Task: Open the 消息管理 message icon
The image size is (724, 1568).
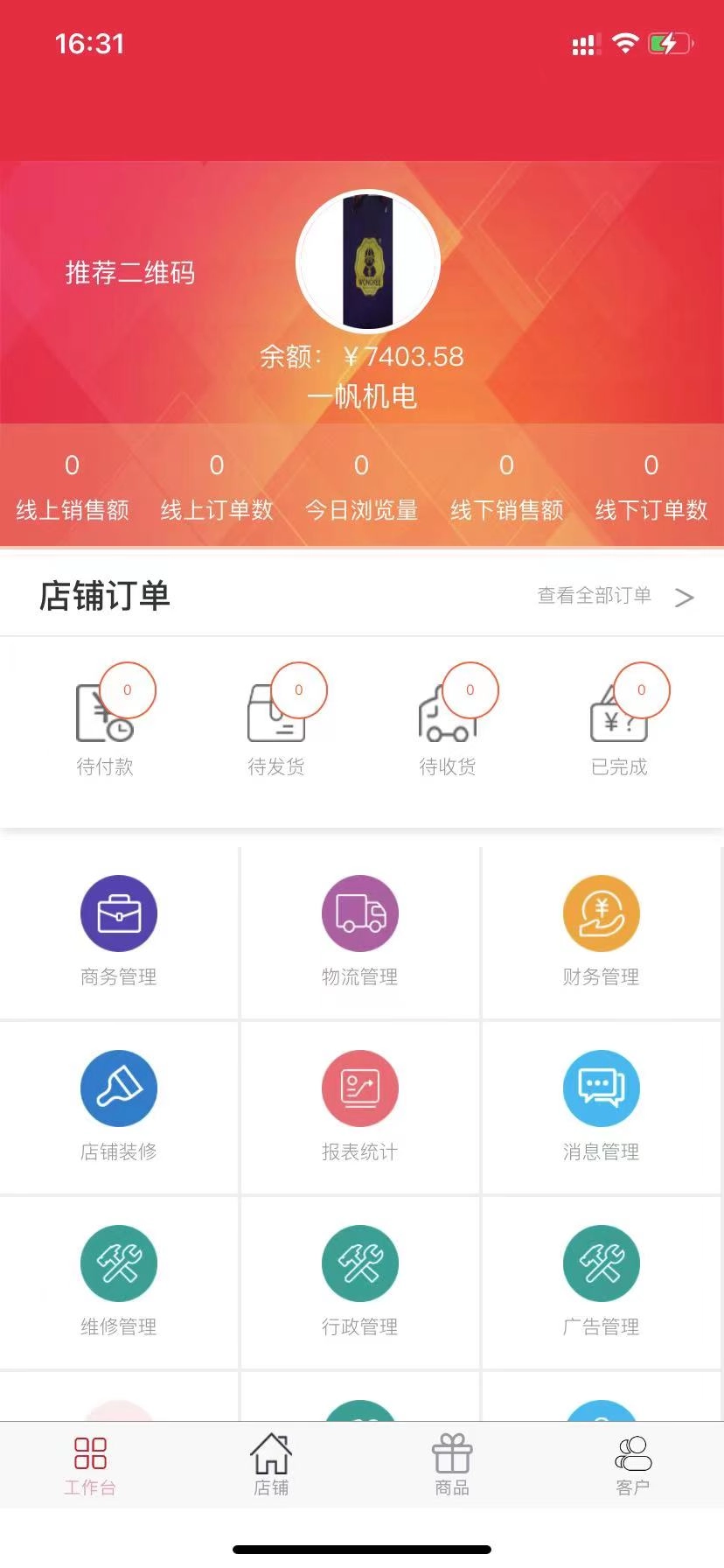Action: click(x=601, y=1088)
